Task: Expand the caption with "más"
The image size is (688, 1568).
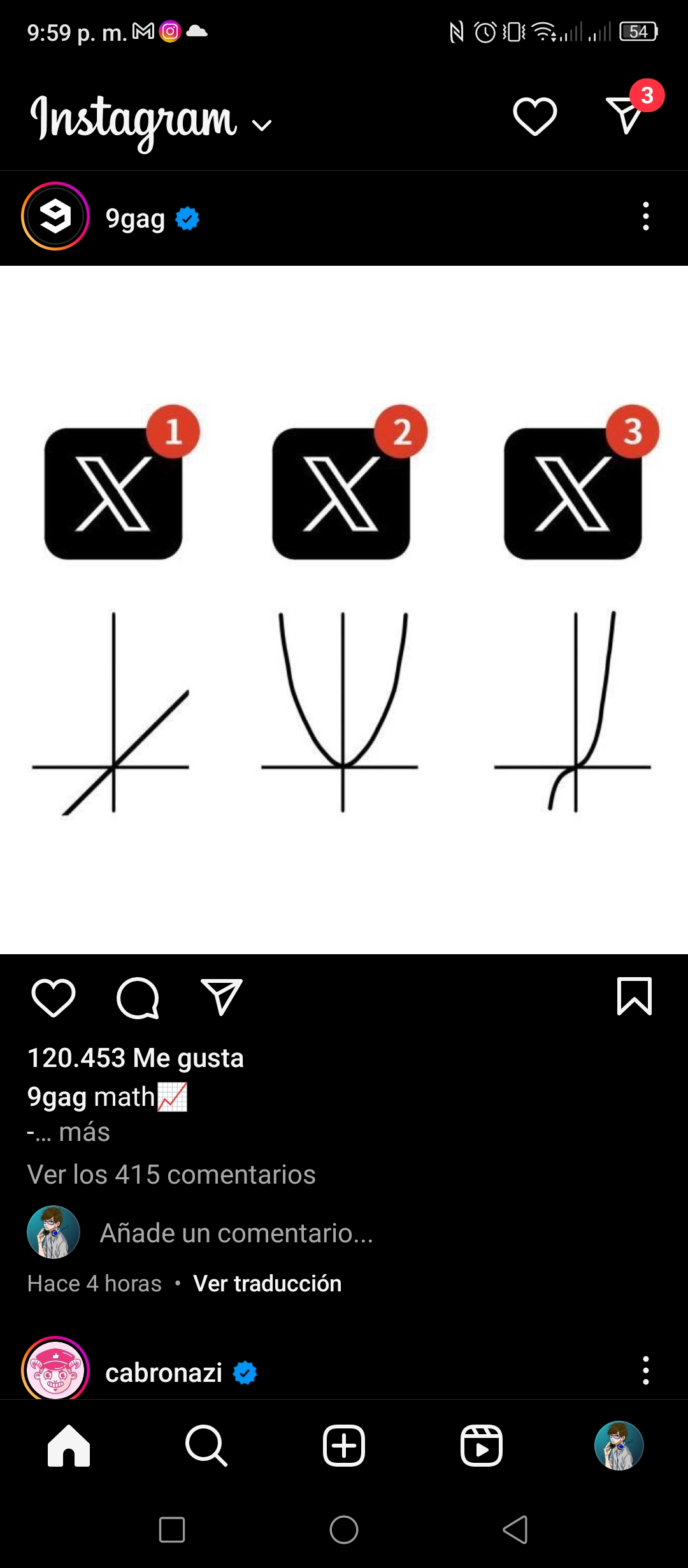Action: click(x=84, y=1133)
